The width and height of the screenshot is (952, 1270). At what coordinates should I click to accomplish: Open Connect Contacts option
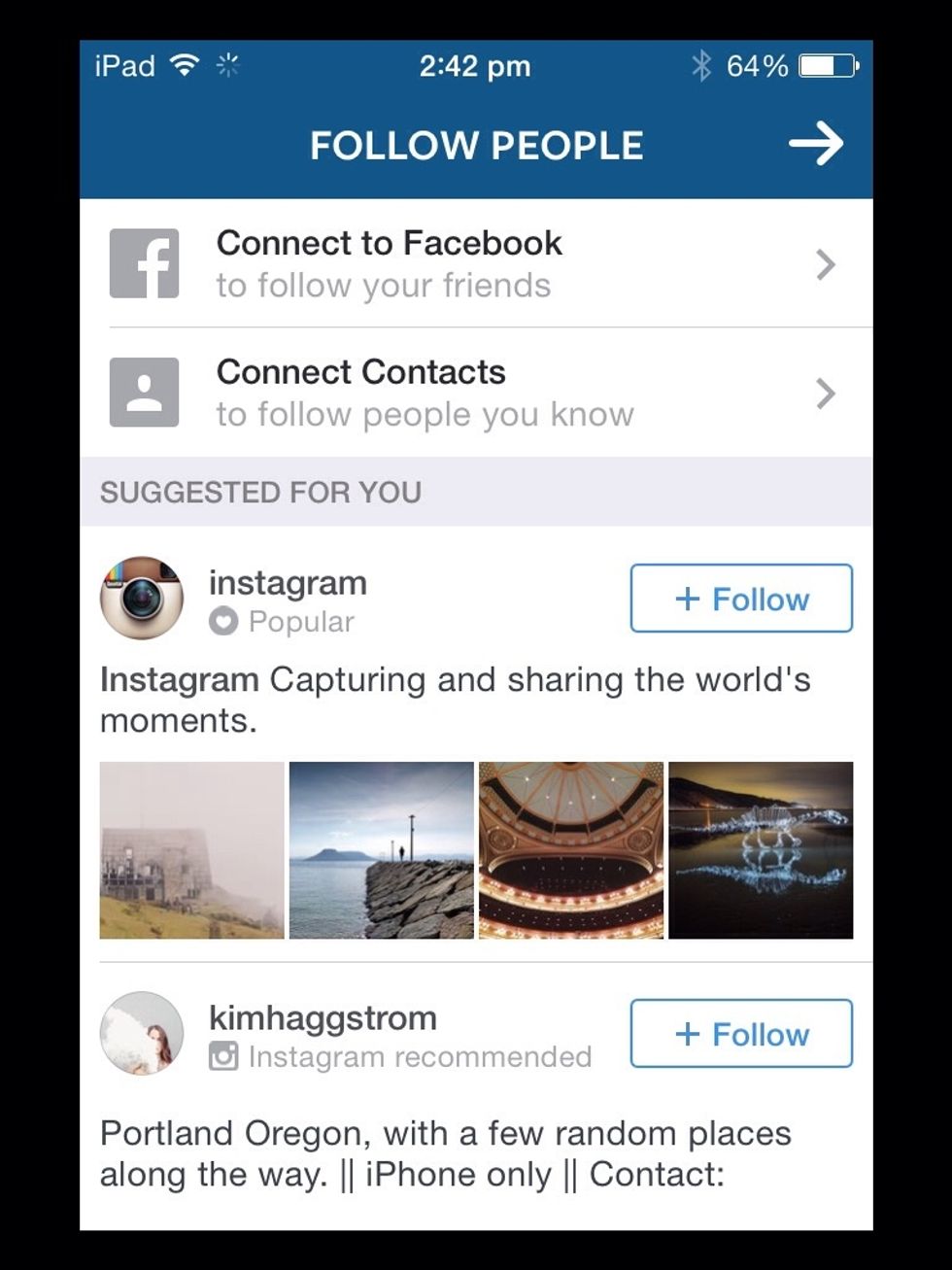tap(476, 393)
